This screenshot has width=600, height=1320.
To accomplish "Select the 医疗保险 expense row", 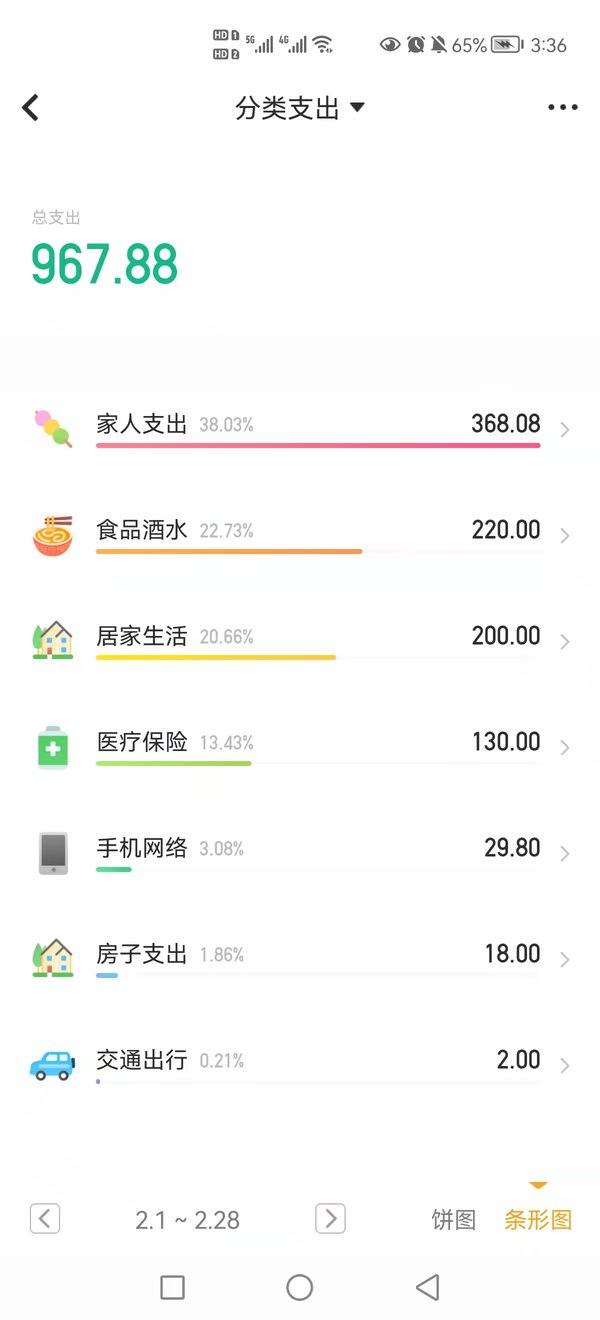I will 300,747.
